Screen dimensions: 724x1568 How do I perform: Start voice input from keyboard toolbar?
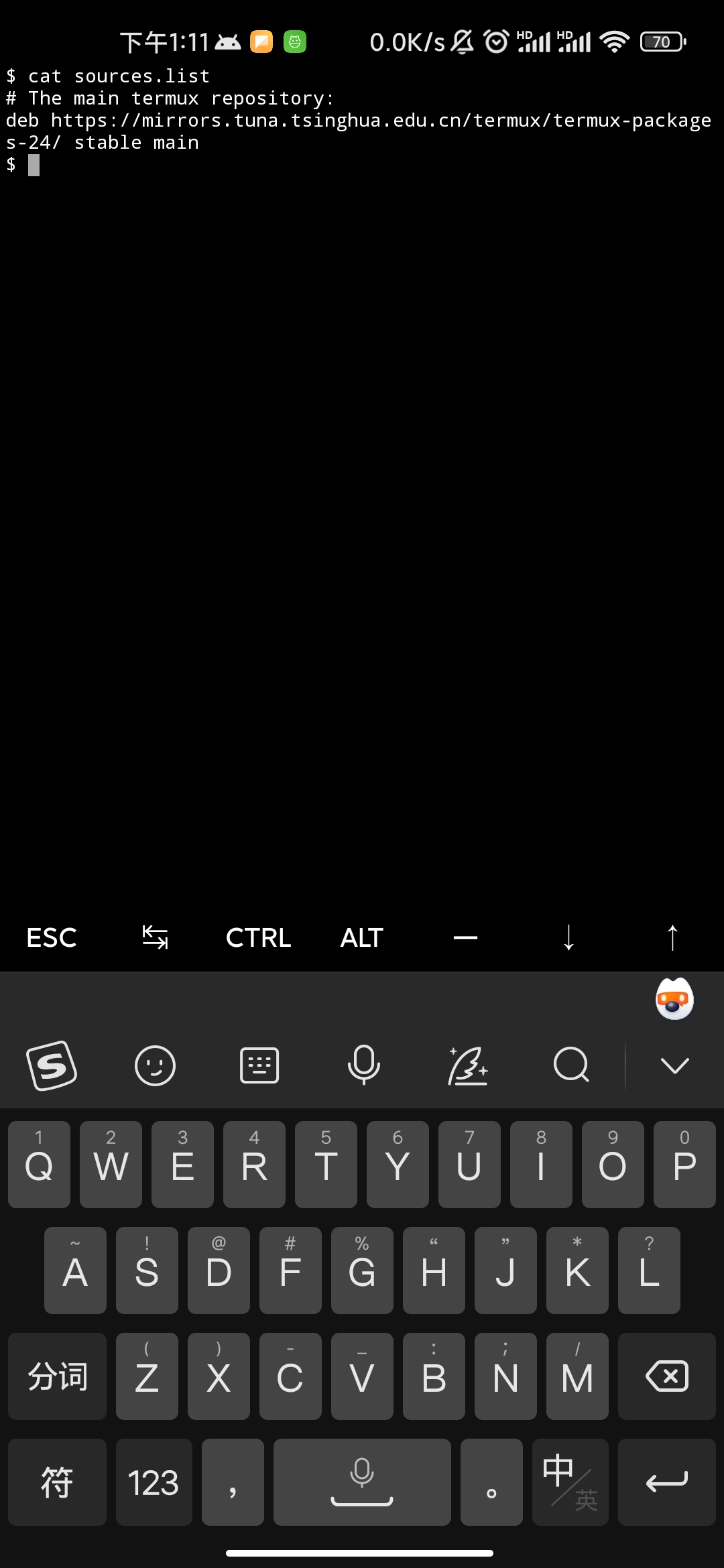[363, 1065]
